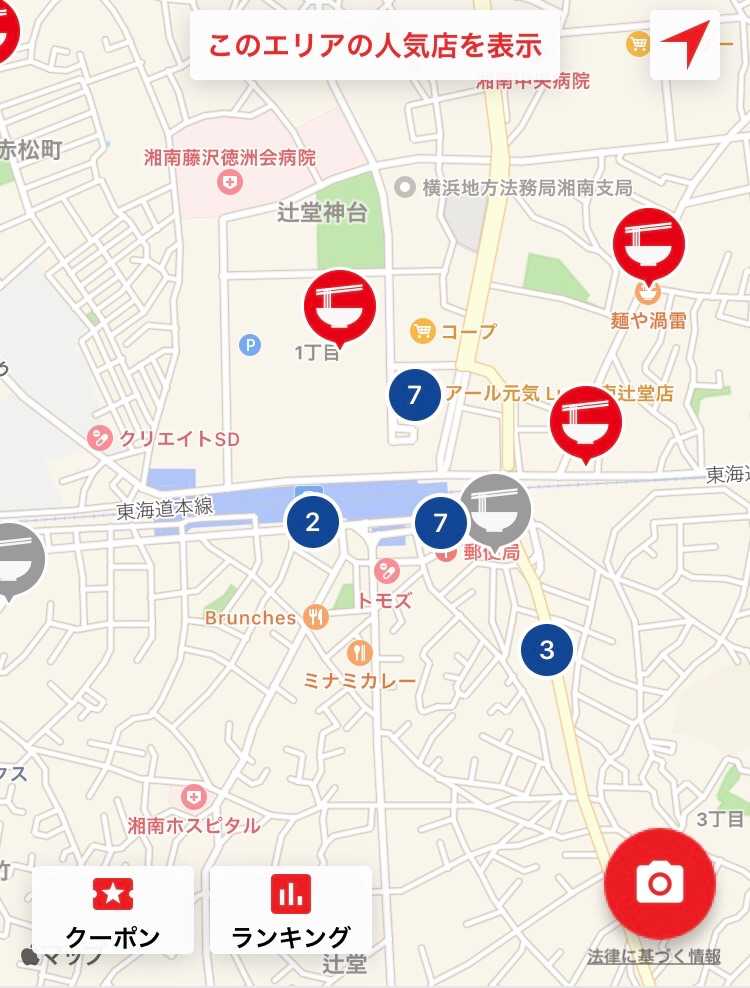Image resolution: width=750 pixels, height=988 pixels.
Task: Open the cluster marker showing 3
Action: pyautogui.click(x=547, y=650)
